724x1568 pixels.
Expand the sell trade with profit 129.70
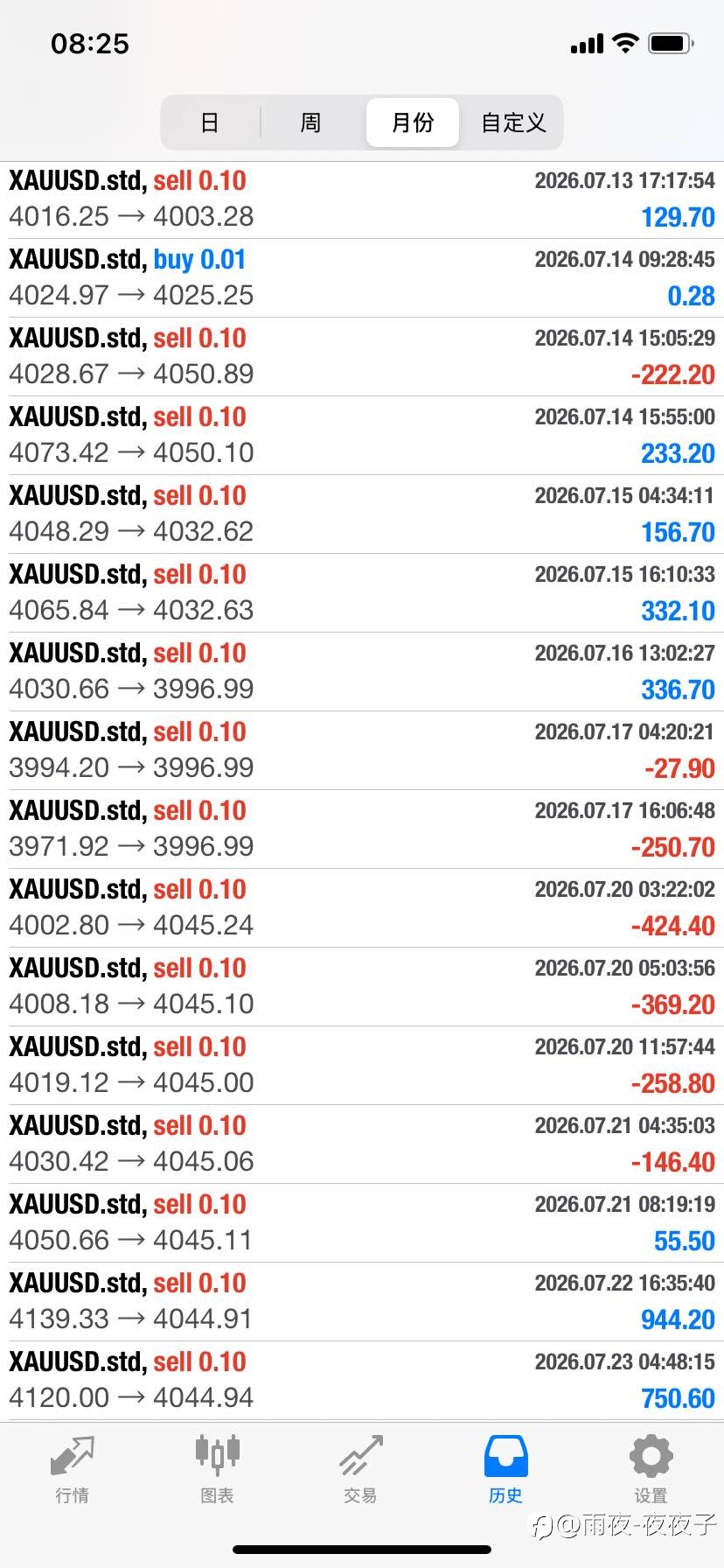362,199
